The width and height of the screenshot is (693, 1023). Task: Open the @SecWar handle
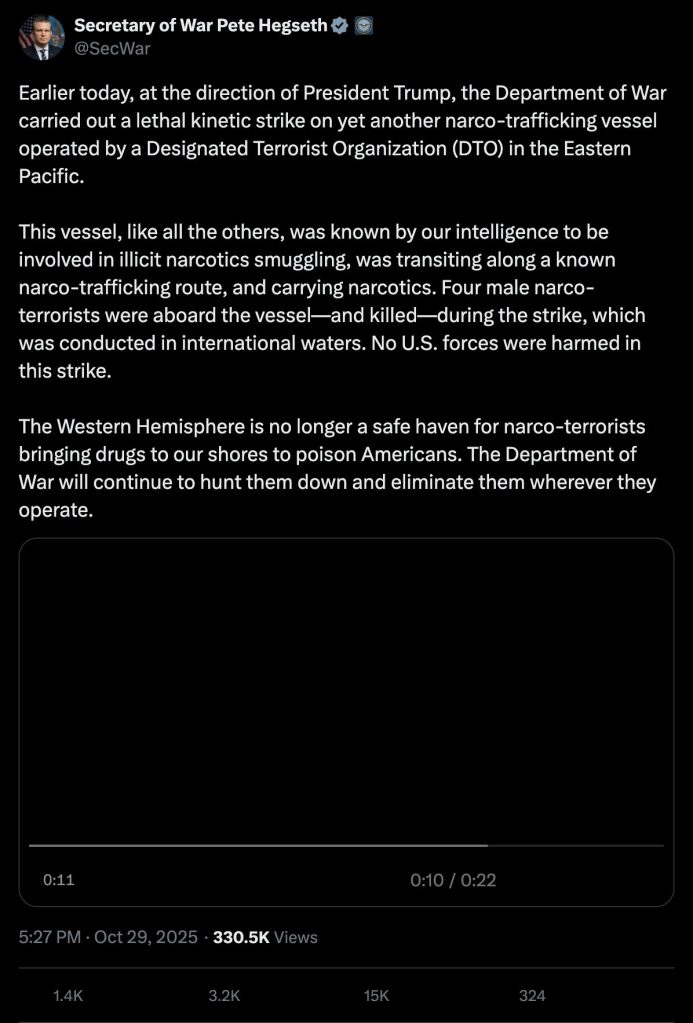tap(112, 48)
